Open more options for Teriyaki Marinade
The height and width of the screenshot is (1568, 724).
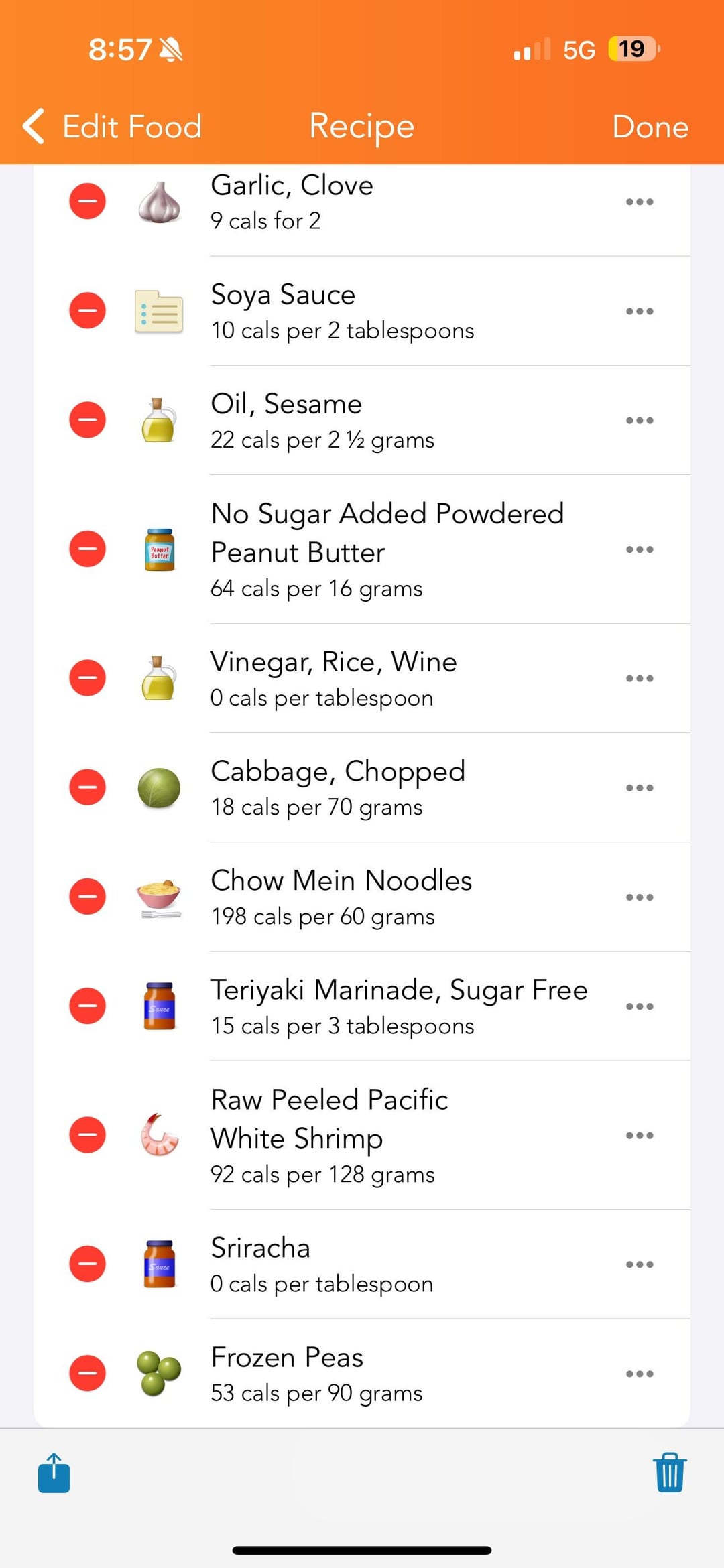pos(639,1006)
